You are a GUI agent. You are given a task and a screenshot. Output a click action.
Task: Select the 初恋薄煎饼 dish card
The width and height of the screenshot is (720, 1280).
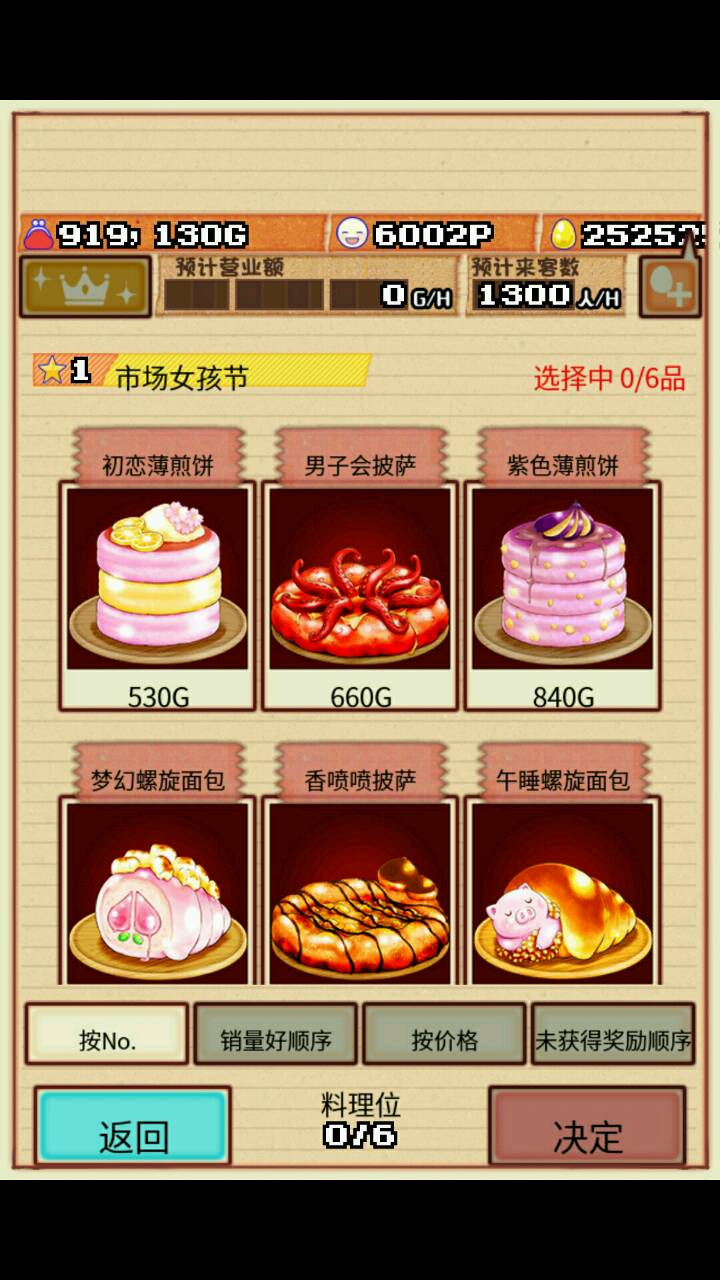pos(158,580)
